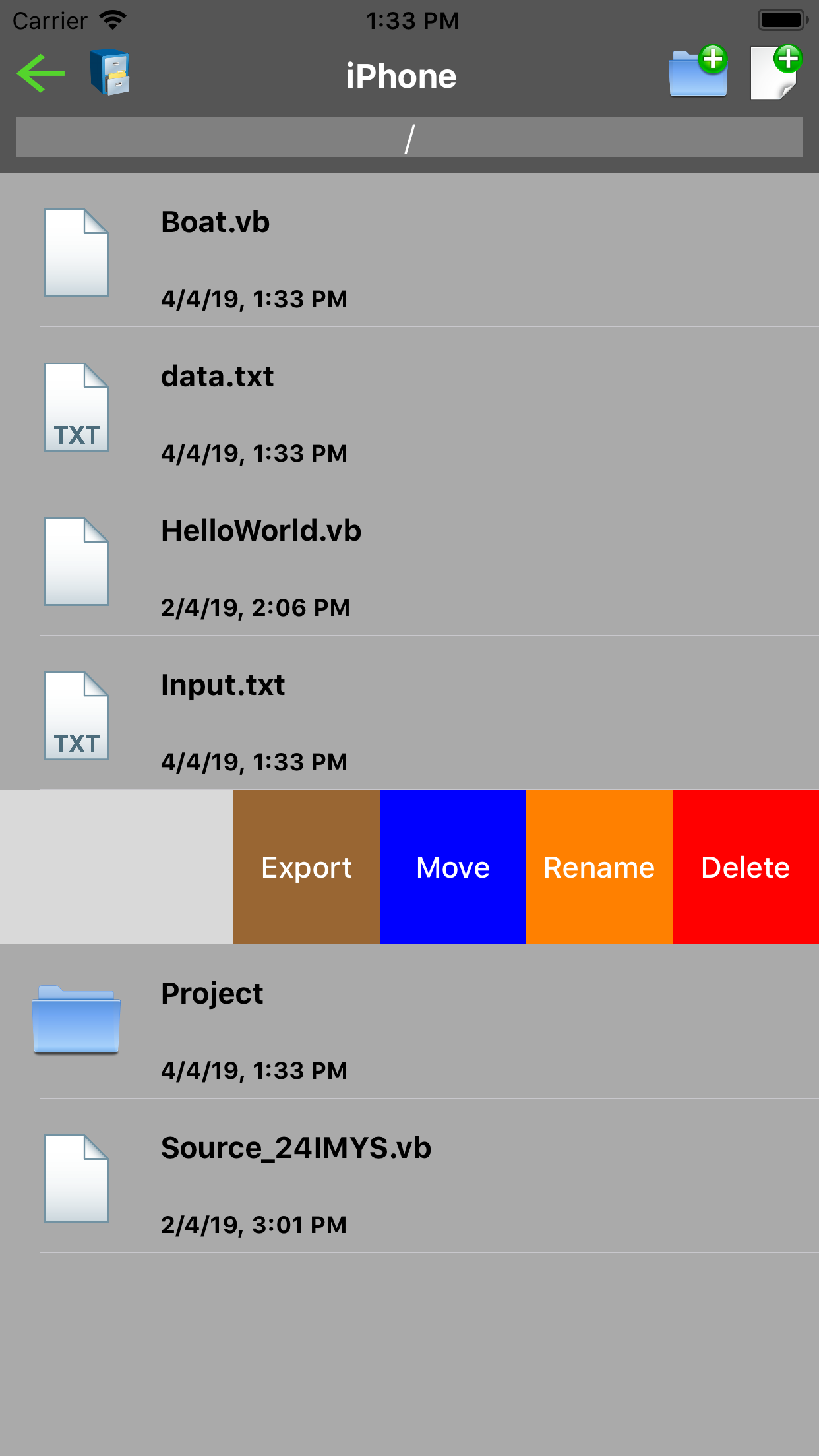819x1456 pixels.
Task: Rename the swiped file
Action: (599, 867)
